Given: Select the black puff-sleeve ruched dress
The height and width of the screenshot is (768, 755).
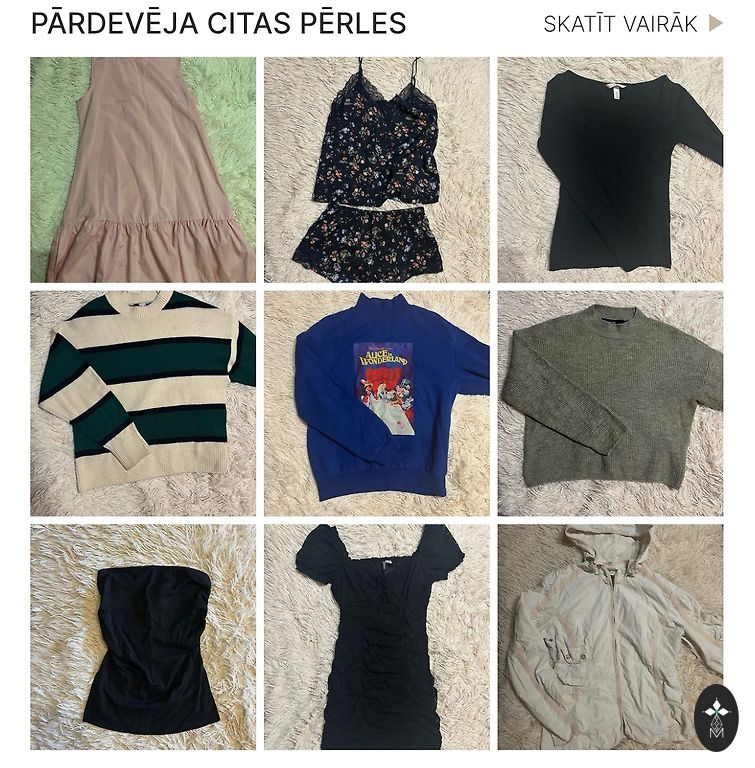Looking at the screenshot, I should tap(377, 637).
